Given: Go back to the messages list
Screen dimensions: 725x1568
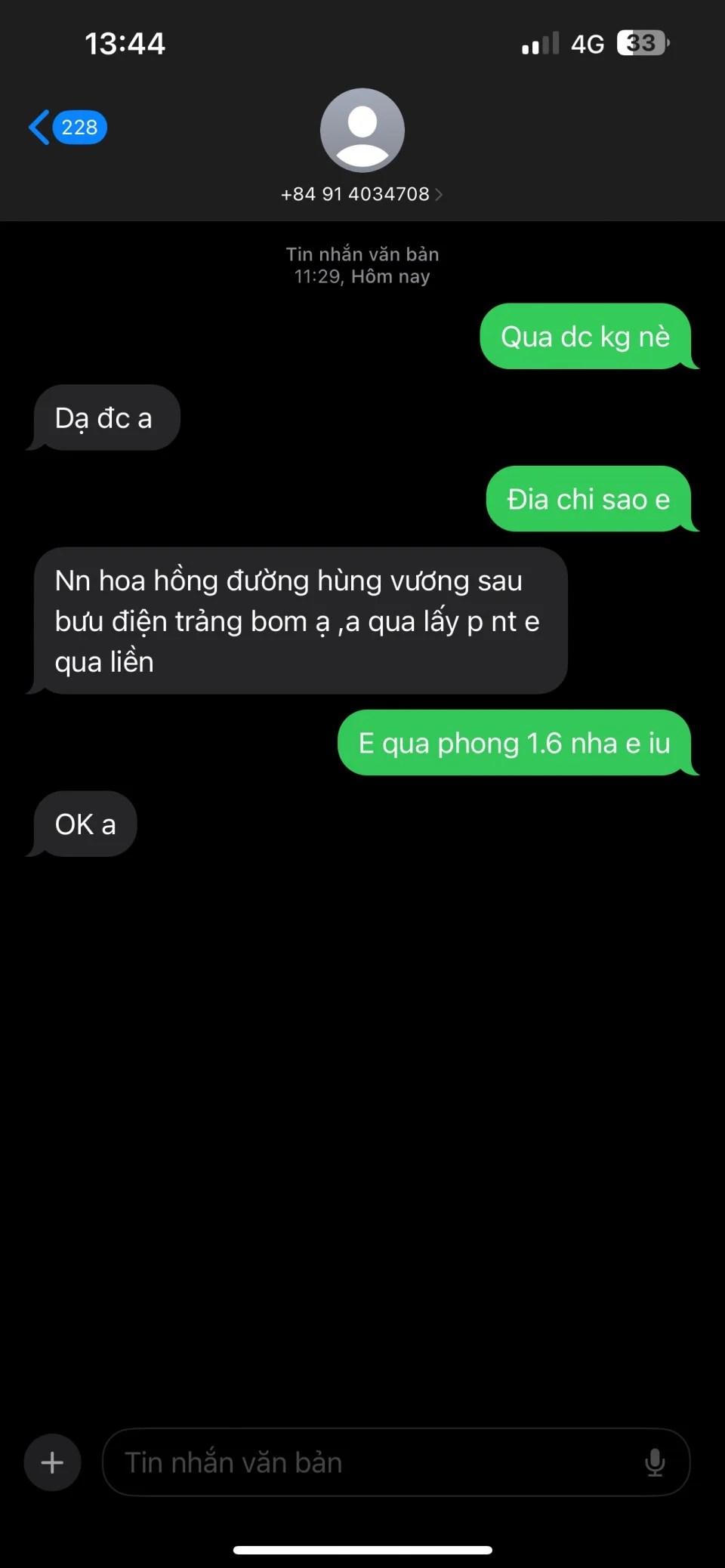Looking at the screenshot, I should (66, 127).
